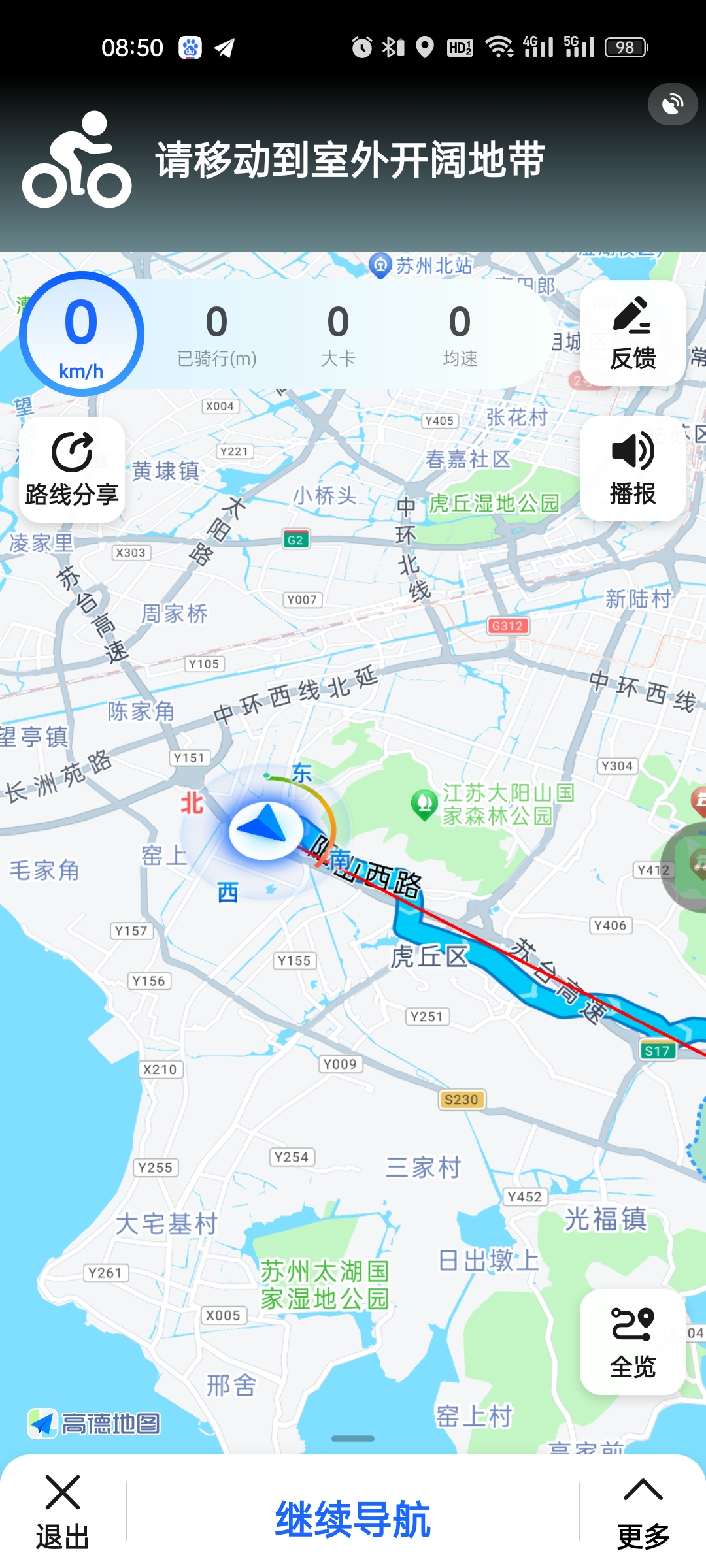Tap the signal icon in top-right corner
The image size is (706, 1568).
673,105
